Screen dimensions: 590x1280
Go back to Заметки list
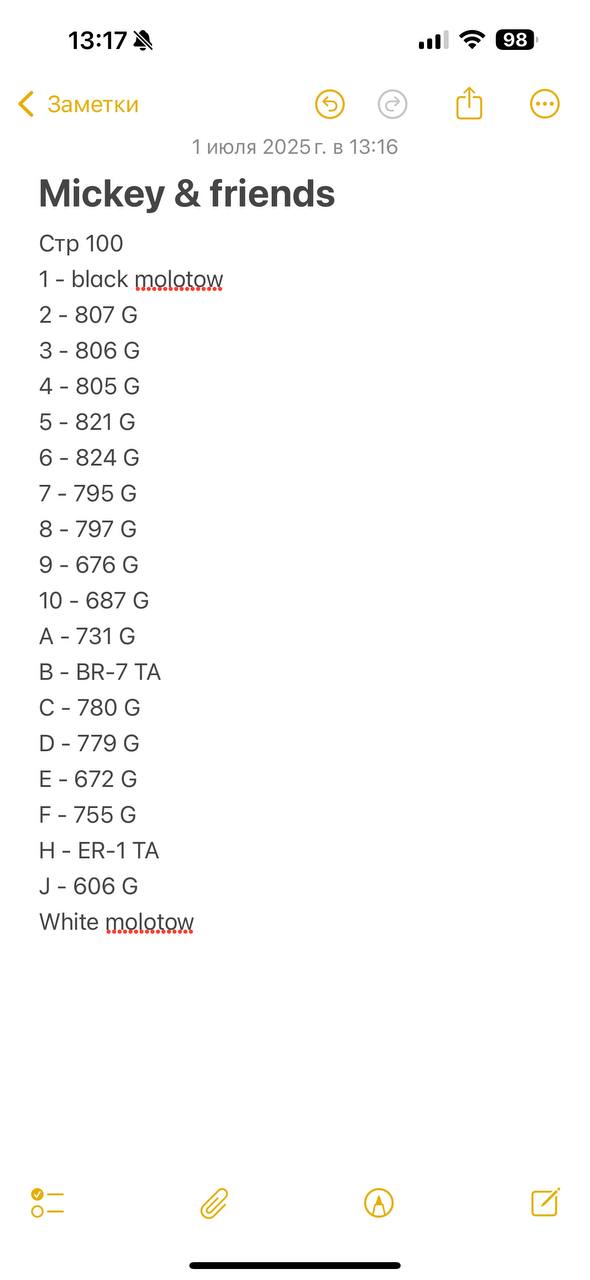78,104
